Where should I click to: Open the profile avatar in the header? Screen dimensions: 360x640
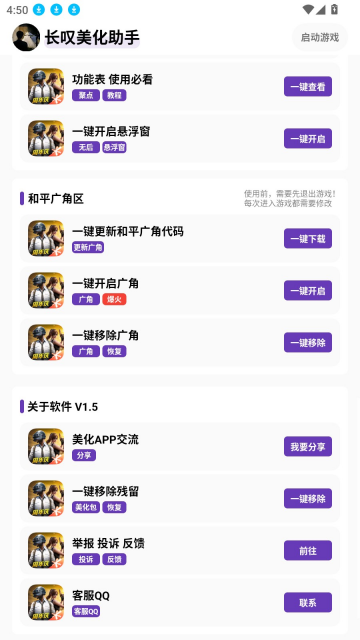[x=26, y=38]
